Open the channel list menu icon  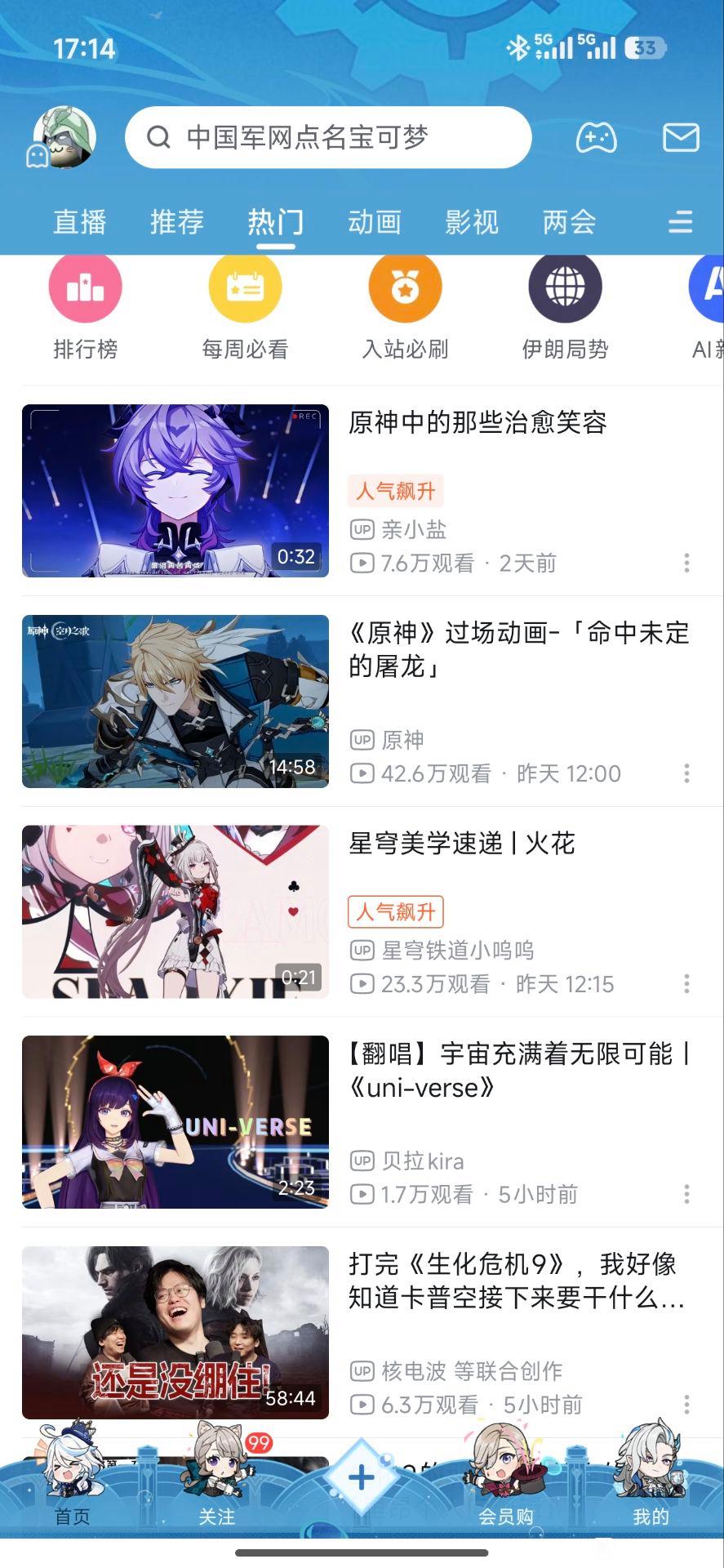(x=680, y=222)
